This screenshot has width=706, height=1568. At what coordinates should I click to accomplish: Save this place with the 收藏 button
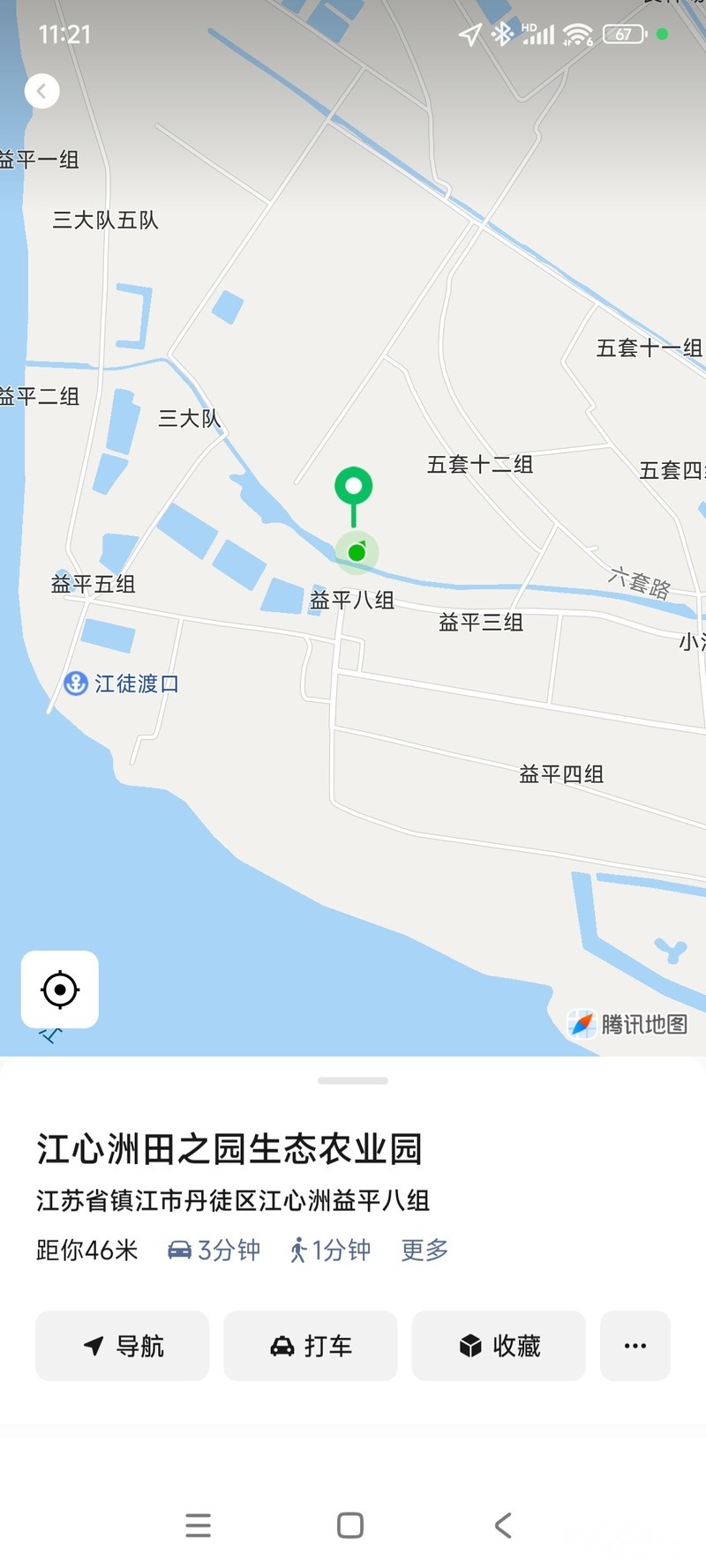[x=499, y=1346]
